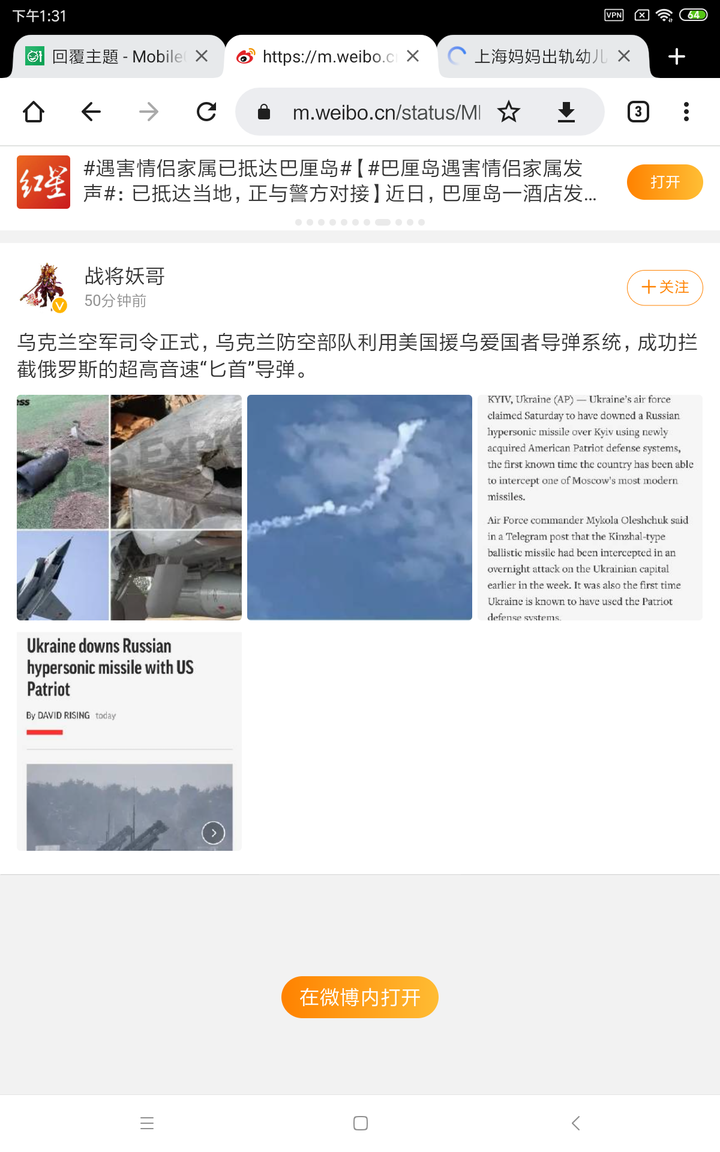The height and width of the screenshot is (1152, 720).
Task: Open browser overflow menu
Action: (x=686, y=112)
